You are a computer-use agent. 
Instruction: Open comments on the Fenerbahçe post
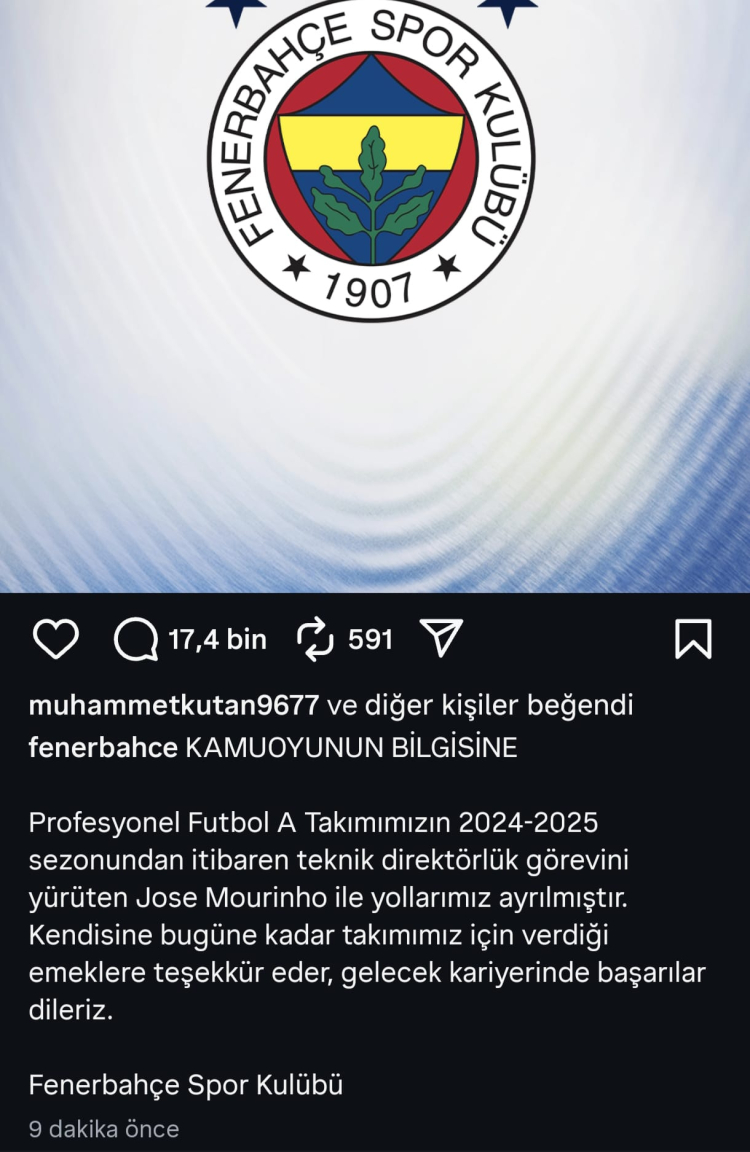[x=136, y=640]
